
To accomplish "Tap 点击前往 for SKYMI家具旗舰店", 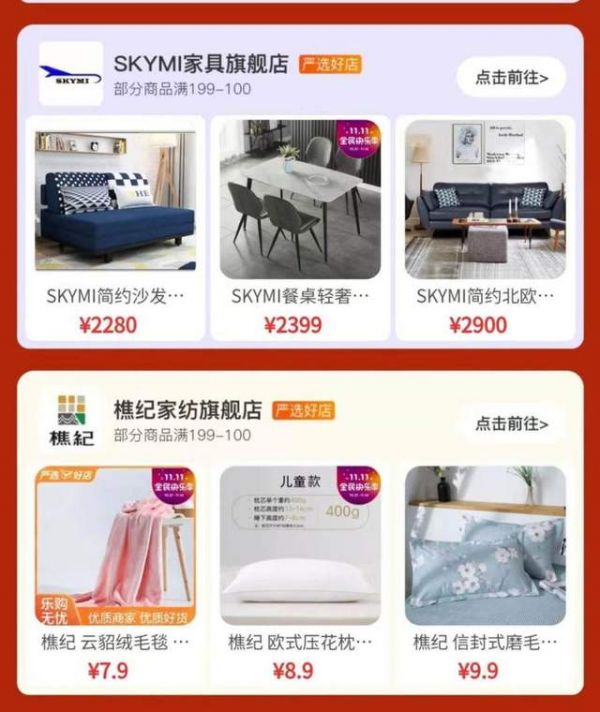I will [x=510, y=77].
